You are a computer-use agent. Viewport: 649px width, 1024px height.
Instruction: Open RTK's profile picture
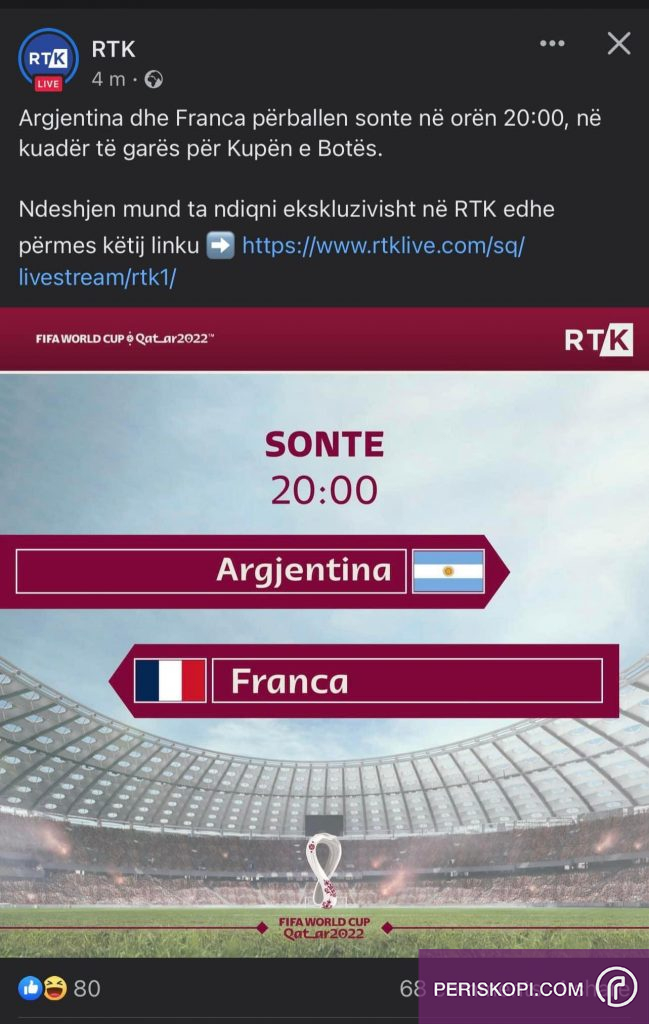pyautogui.click(x=48, y=59)
